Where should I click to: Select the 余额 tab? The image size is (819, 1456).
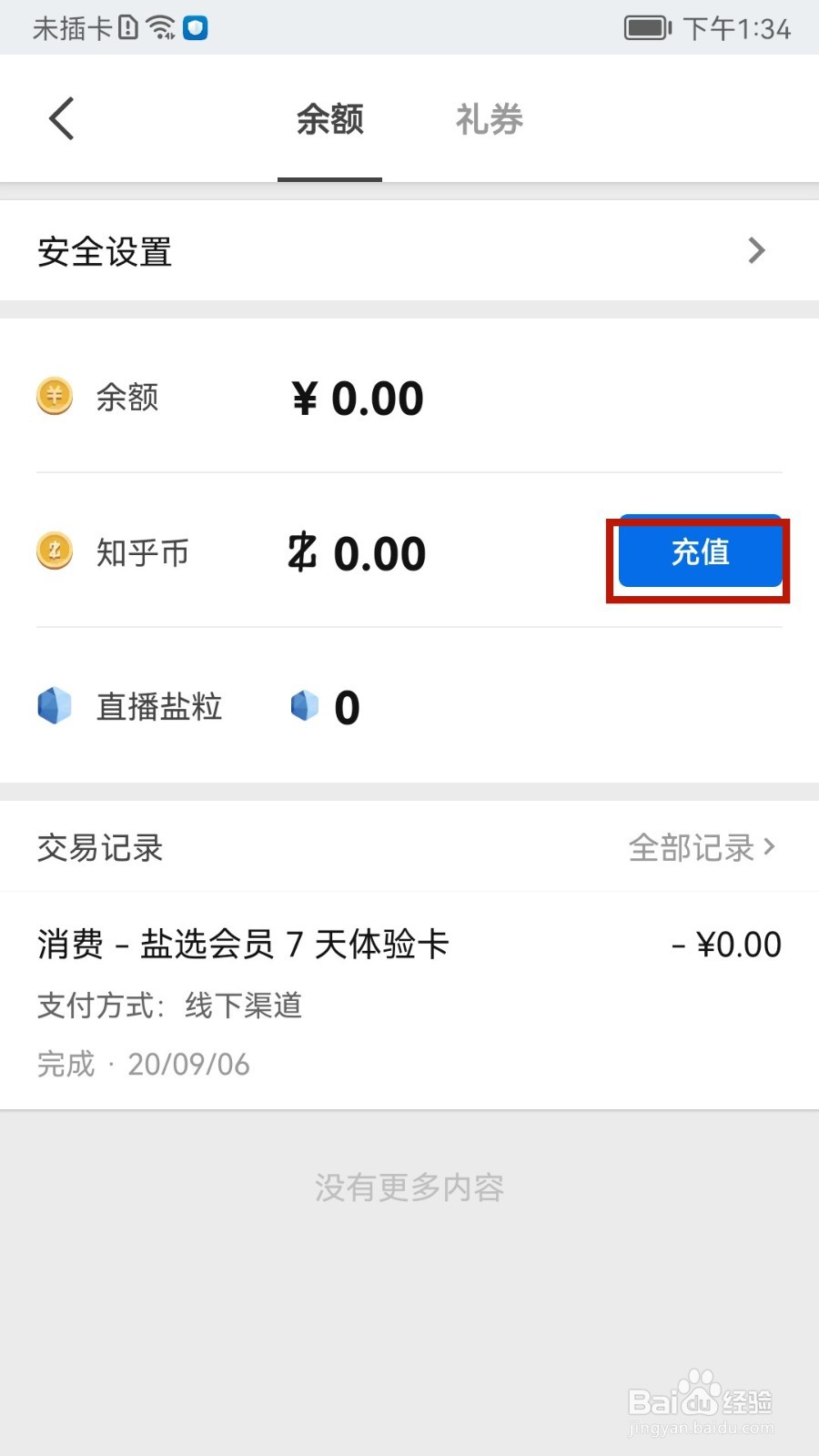(x=329, y=118)
